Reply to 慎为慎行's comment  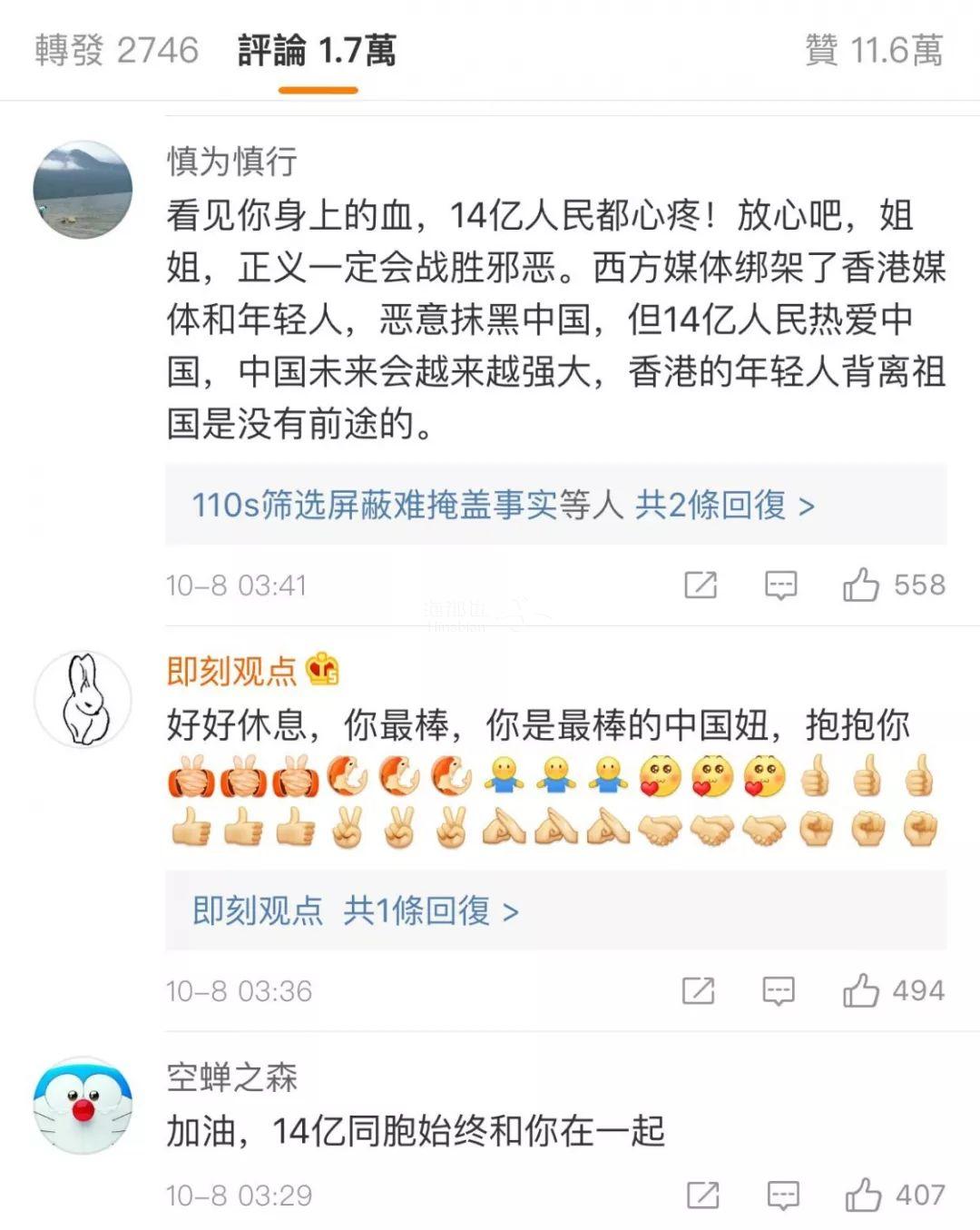[x=780, y=585]
